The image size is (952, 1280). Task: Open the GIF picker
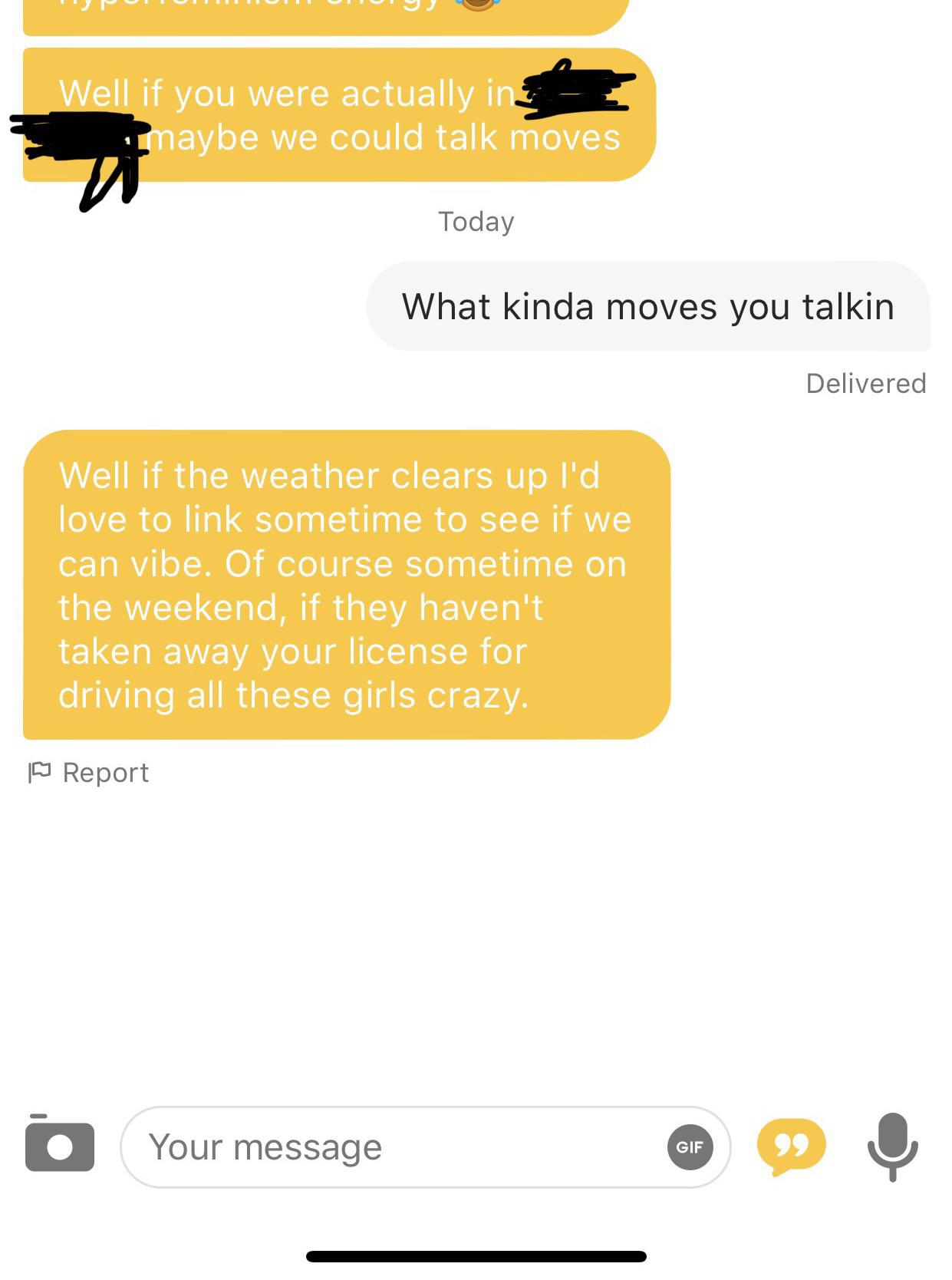coord(690,1147)
